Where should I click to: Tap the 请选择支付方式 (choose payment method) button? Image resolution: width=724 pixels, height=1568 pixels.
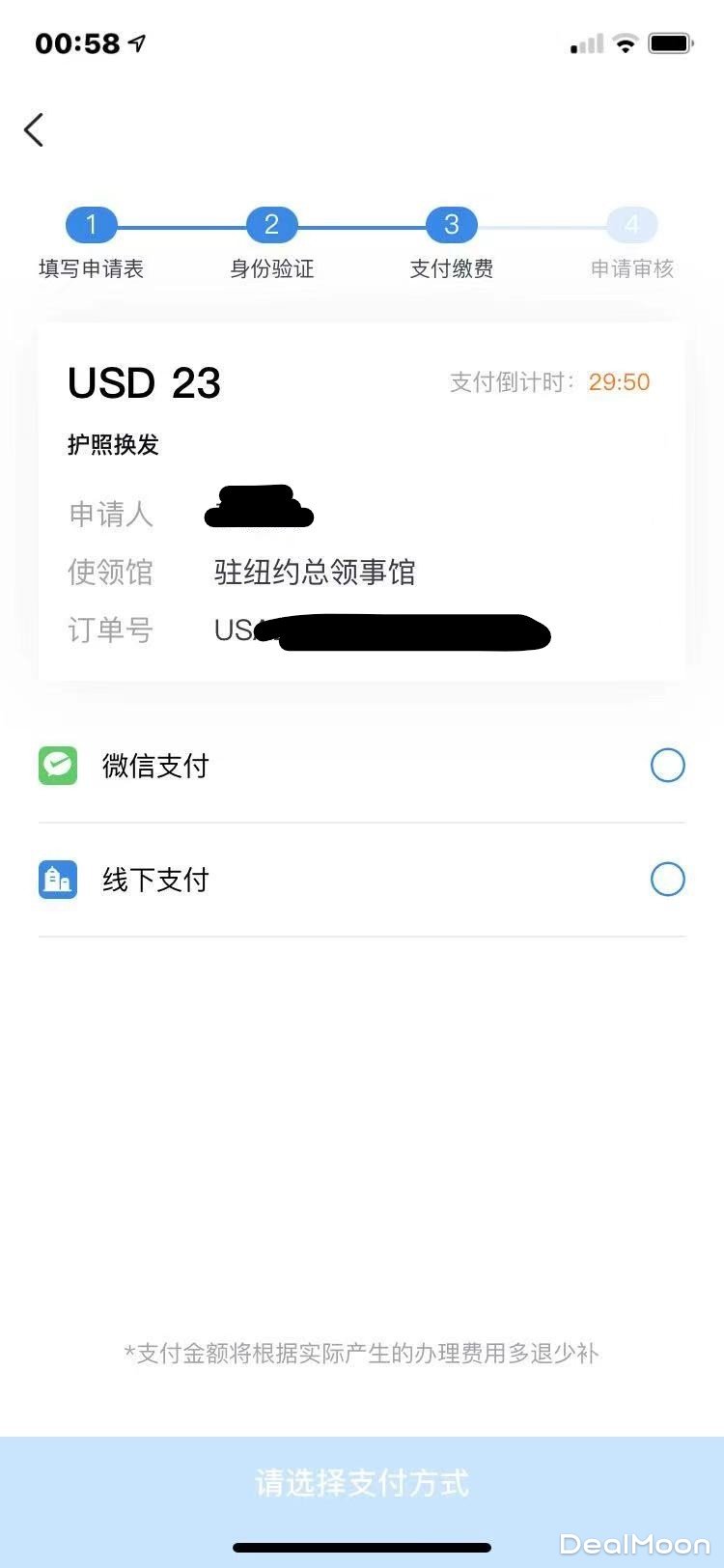click(362, 1482)
